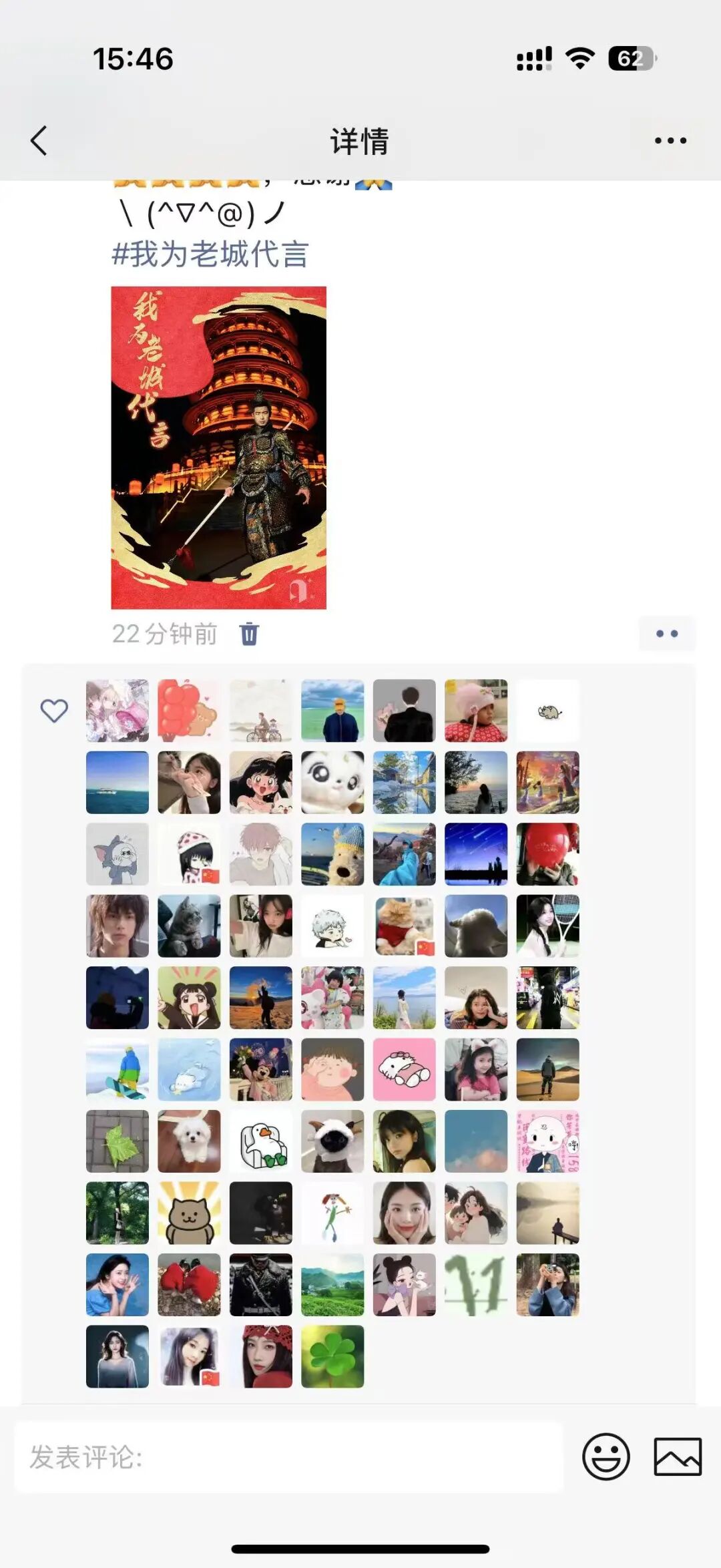The width and height of the screenshot is (721, 1568).
Task: Delete this post with trash icon
Action: [249, 634]
